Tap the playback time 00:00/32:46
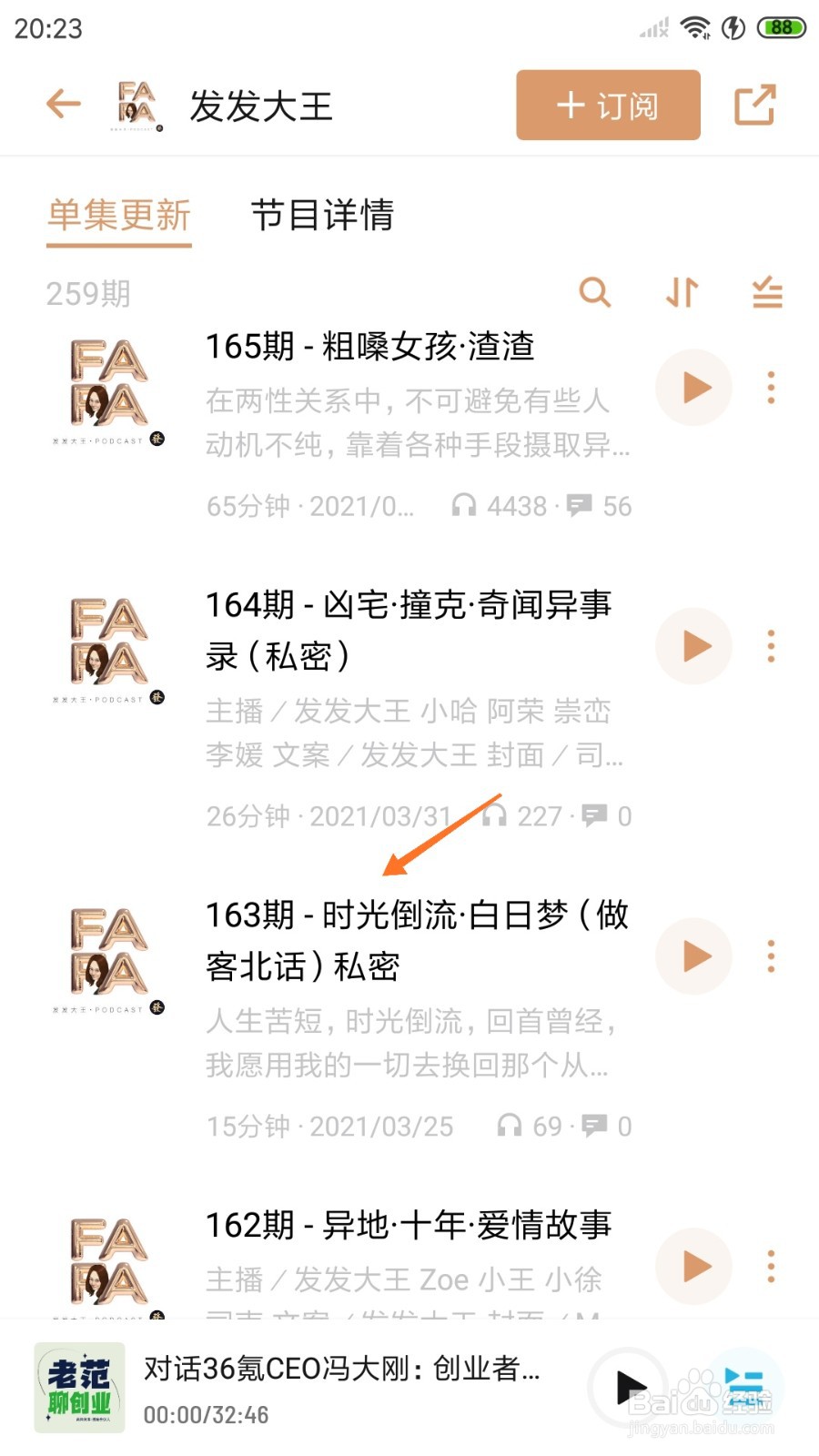The height and width of the screenshot is (1456, 819). [x=206, y=1414]
